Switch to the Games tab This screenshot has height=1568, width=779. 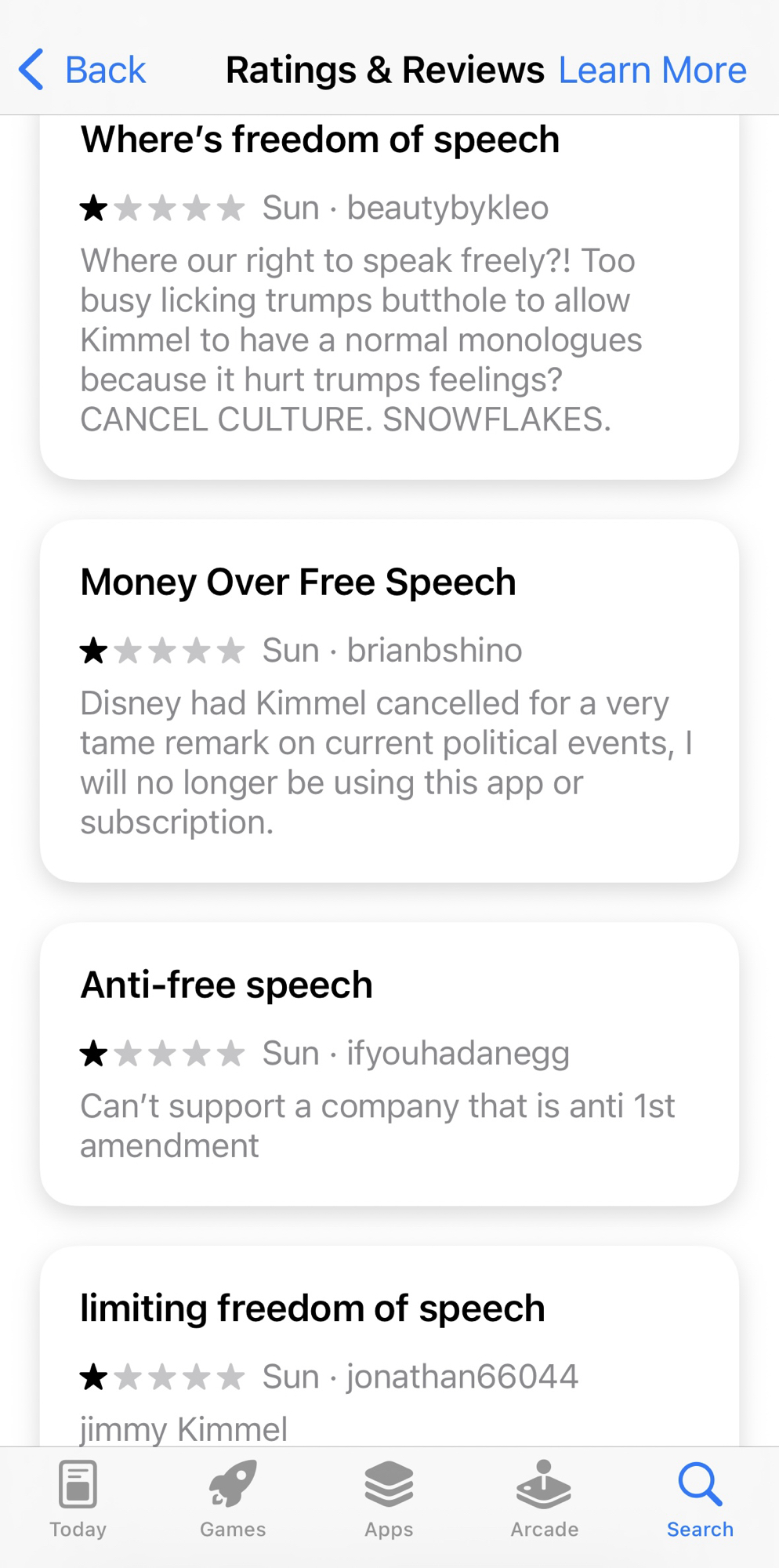pos(233,1499)
